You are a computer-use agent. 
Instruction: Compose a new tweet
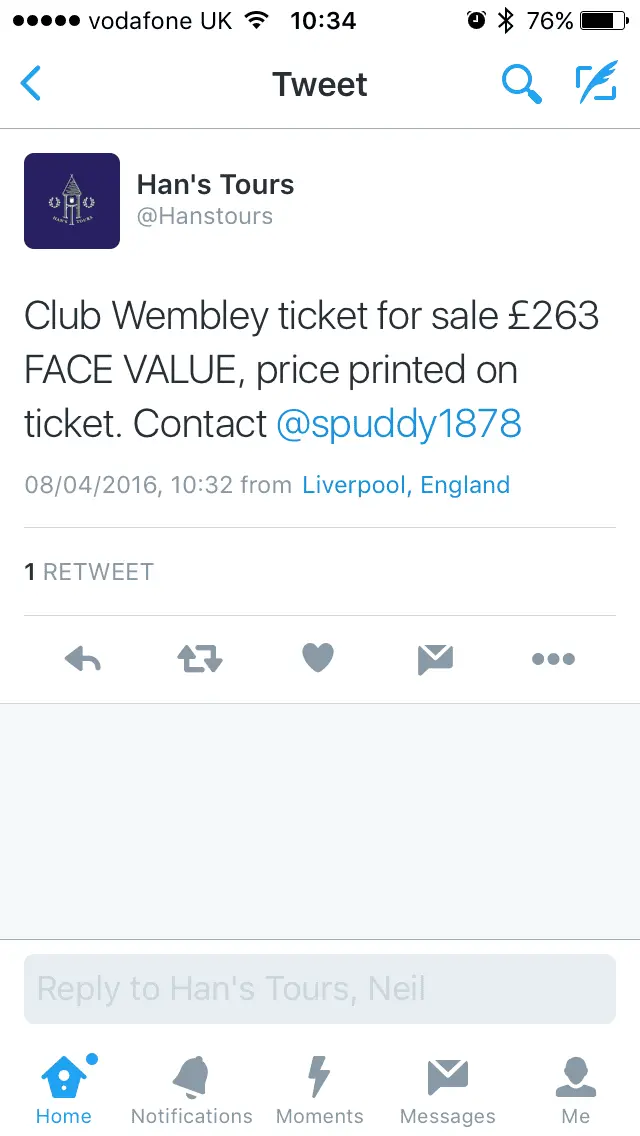(x=596, y=84)
